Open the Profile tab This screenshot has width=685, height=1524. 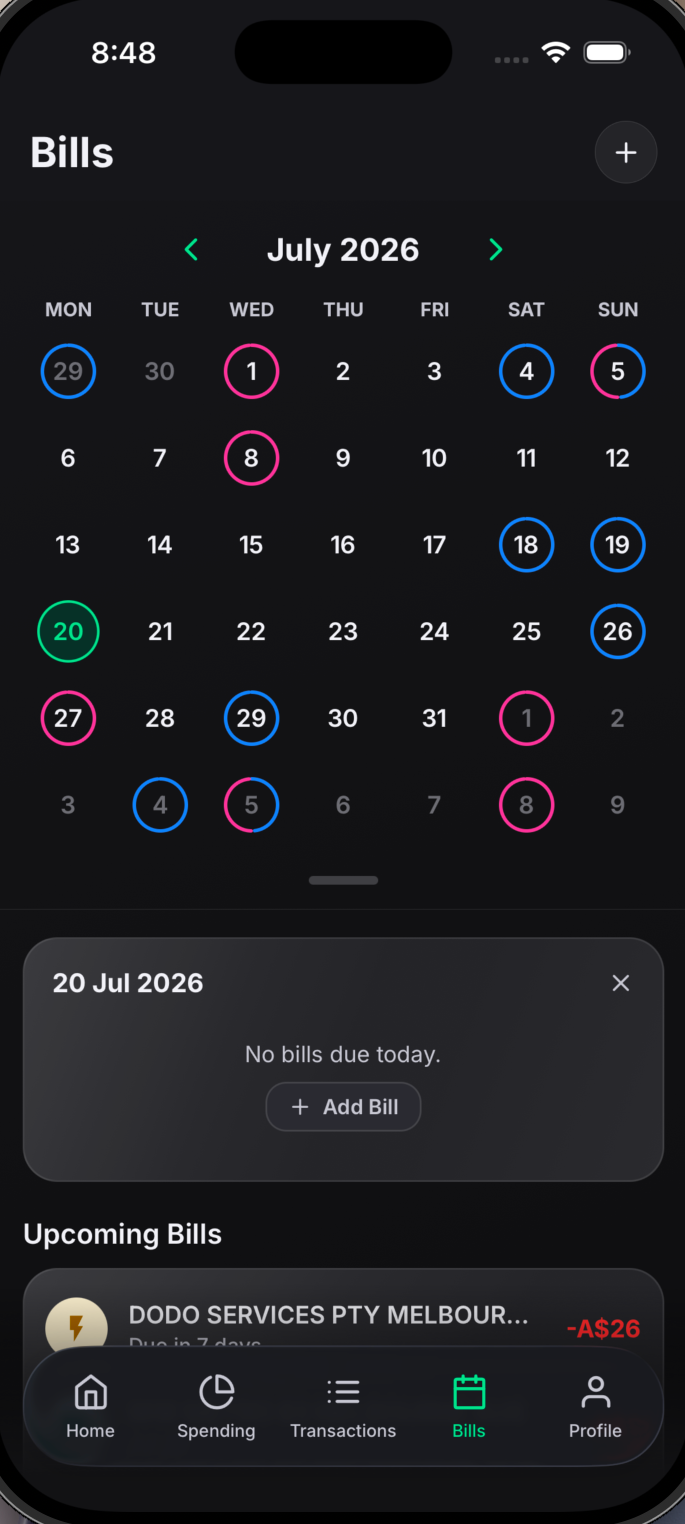(x=595, y=1406)
